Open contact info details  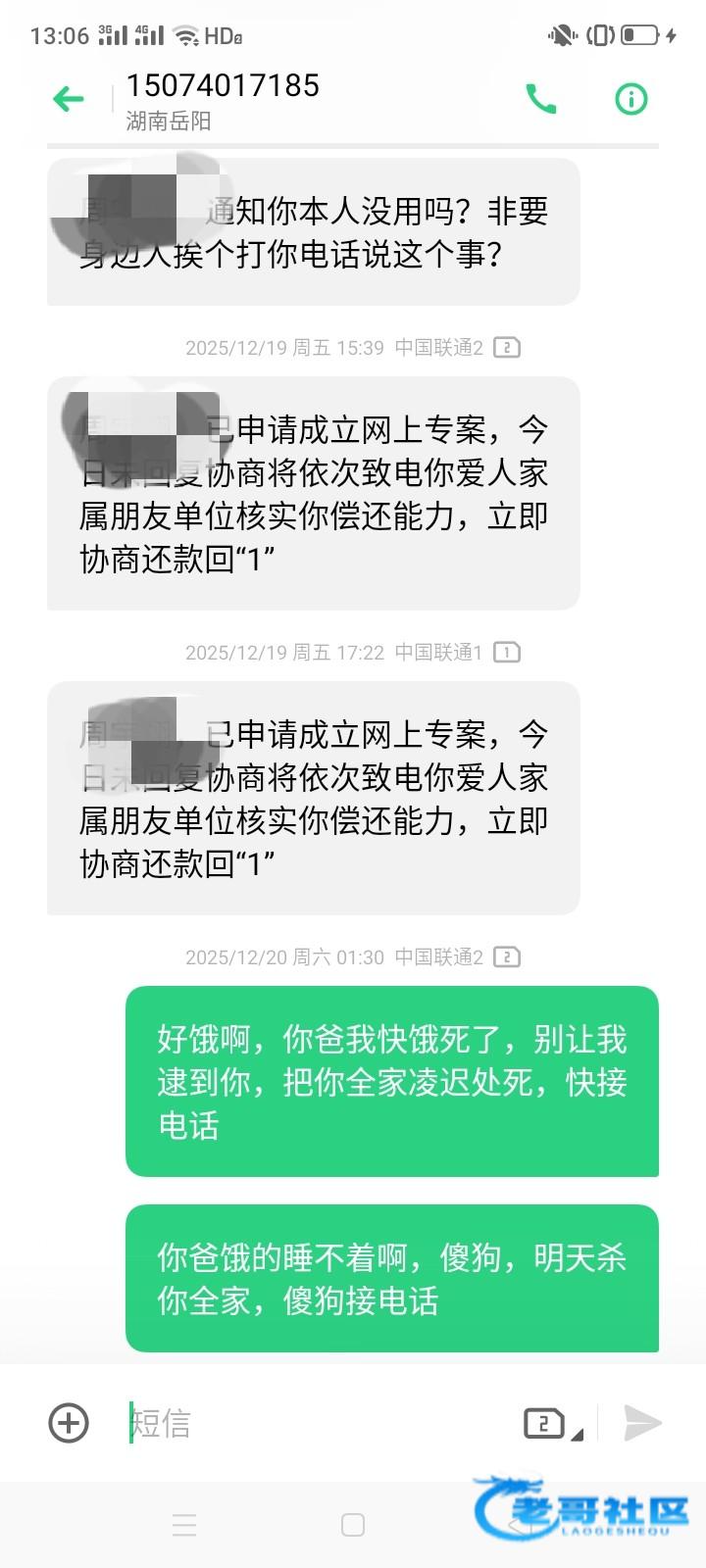click(x=630, y=99)
